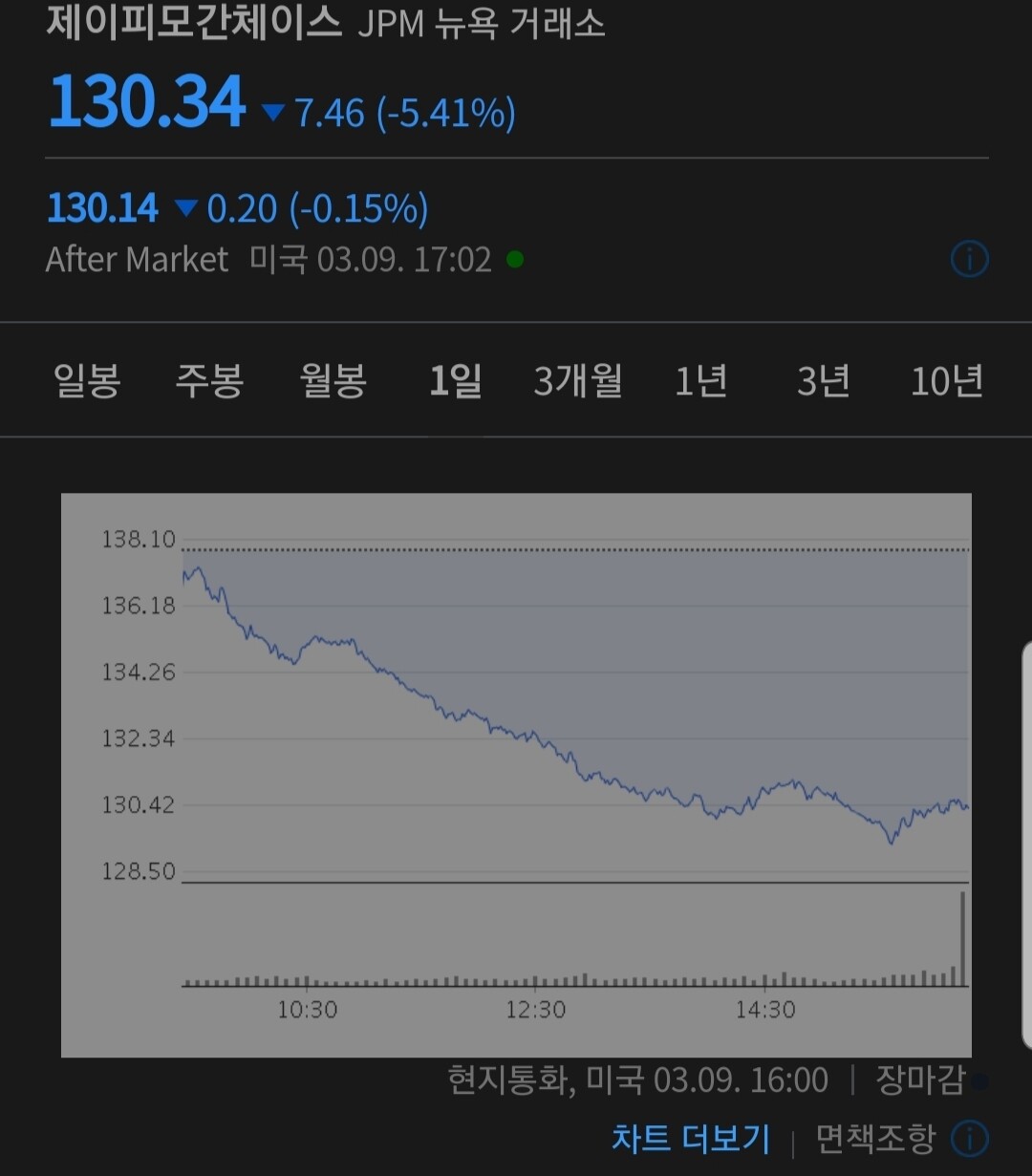Open the 면책조항 disclaimer link
The height and width of the screenshot is (1176, 1032).
(875, 1137)
